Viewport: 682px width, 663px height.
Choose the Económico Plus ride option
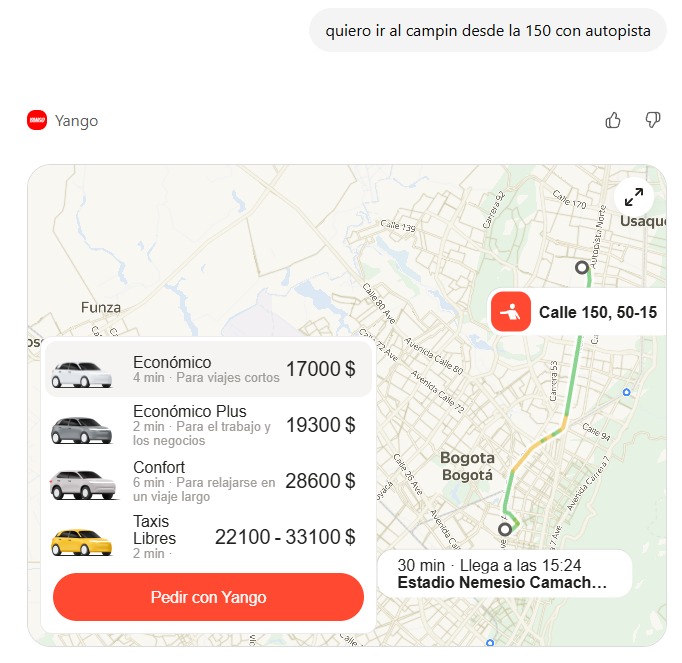(208, 425)
